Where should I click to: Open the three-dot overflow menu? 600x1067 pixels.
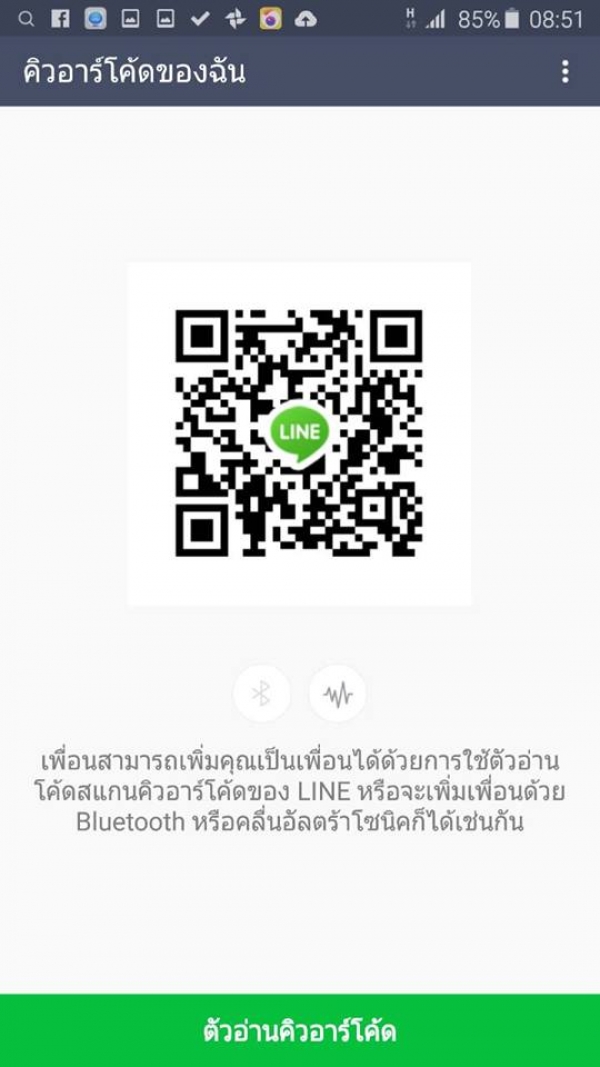click(565, 71)
